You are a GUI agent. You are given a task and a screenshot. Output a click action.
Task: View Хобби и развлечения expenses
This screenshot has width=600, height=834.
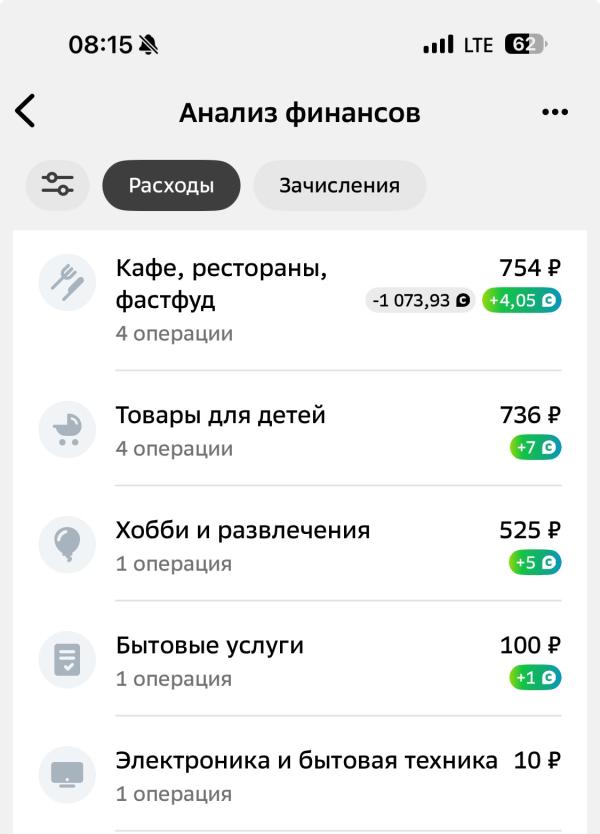click(x=300, y=545)
